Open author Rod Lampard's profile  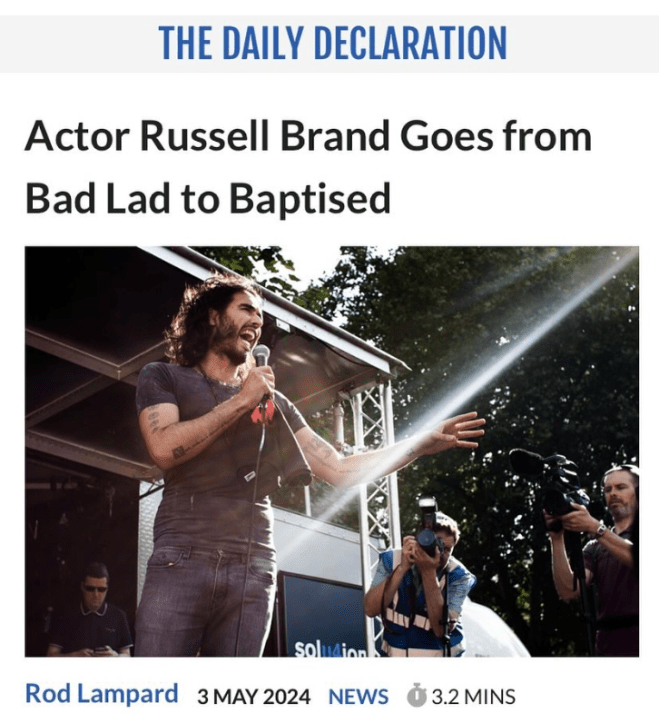[102, 693]
